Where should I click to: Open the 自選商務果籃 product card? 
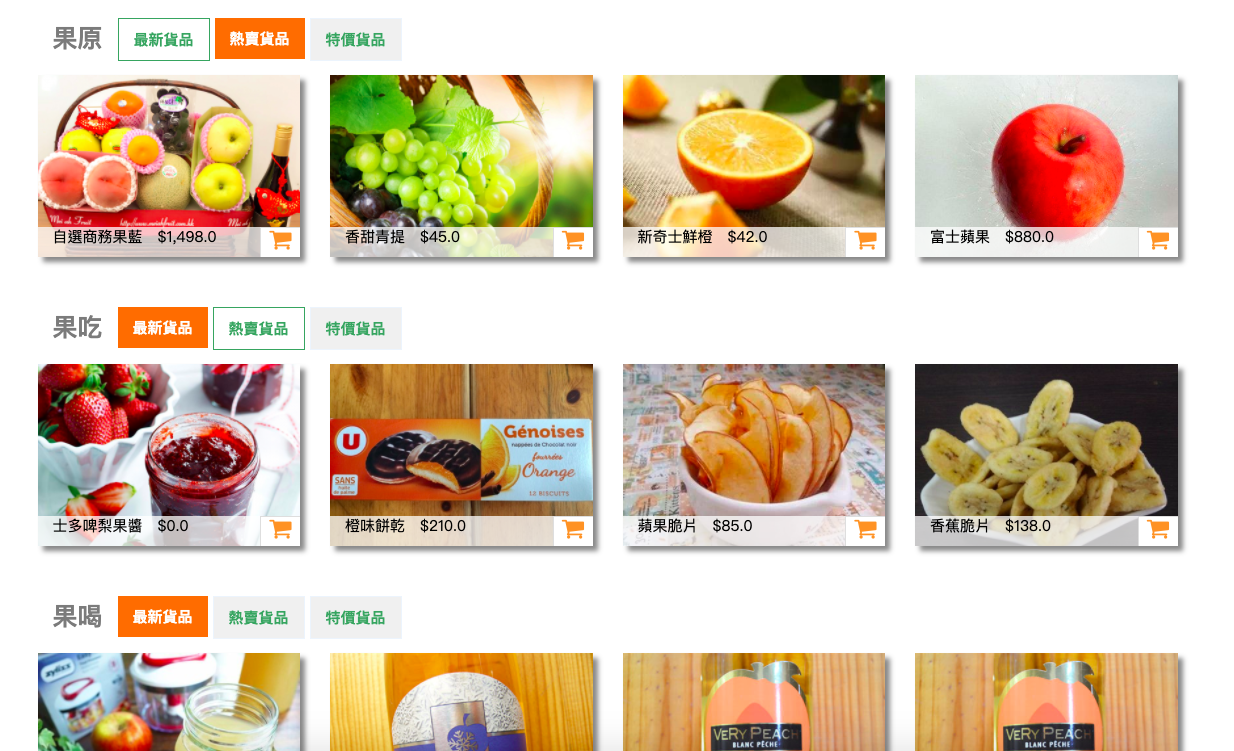pyautogui.click(x=168, y=150)
